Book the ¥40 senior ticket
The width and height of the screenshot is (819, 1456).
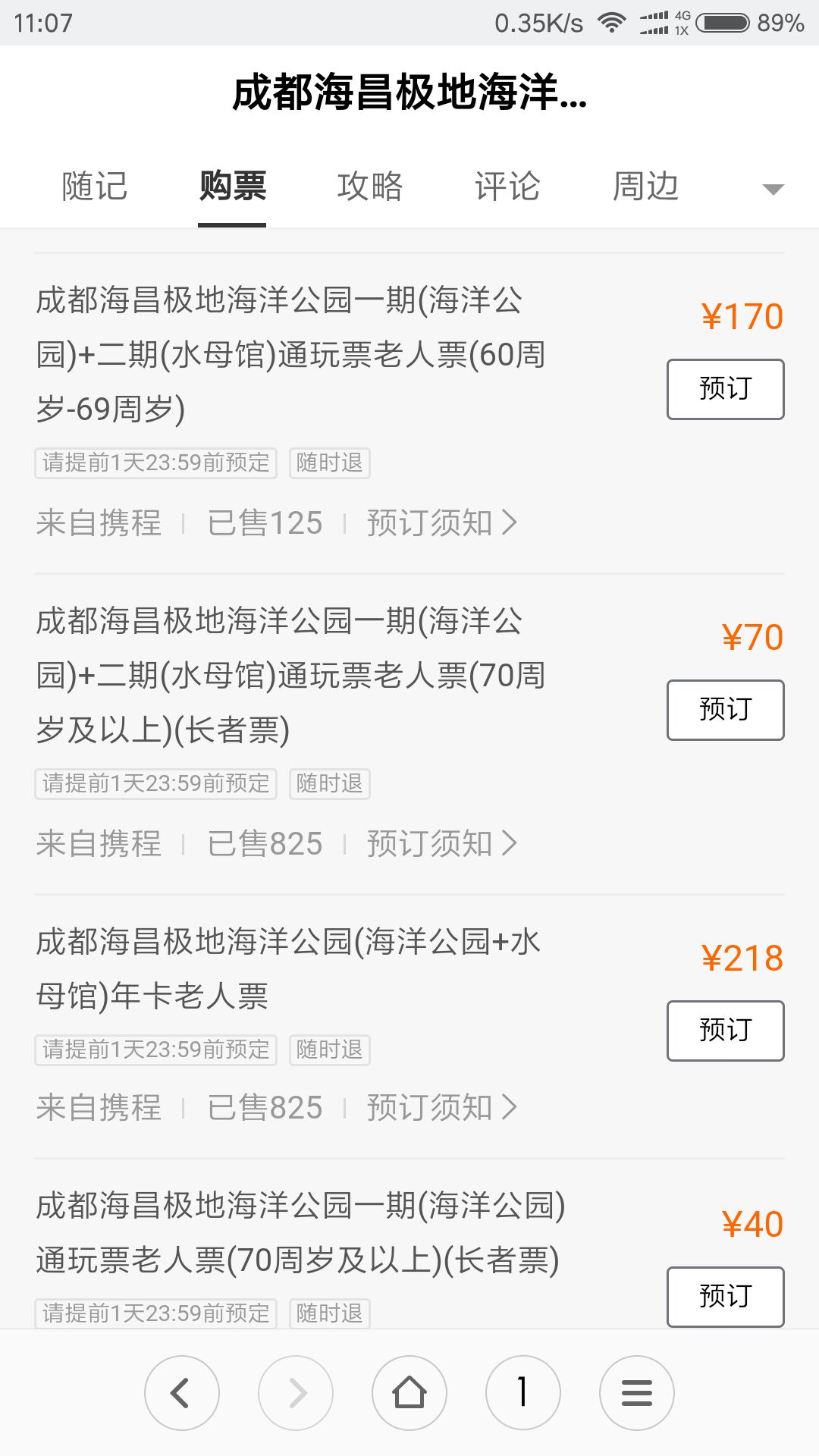coord(726,1297)
